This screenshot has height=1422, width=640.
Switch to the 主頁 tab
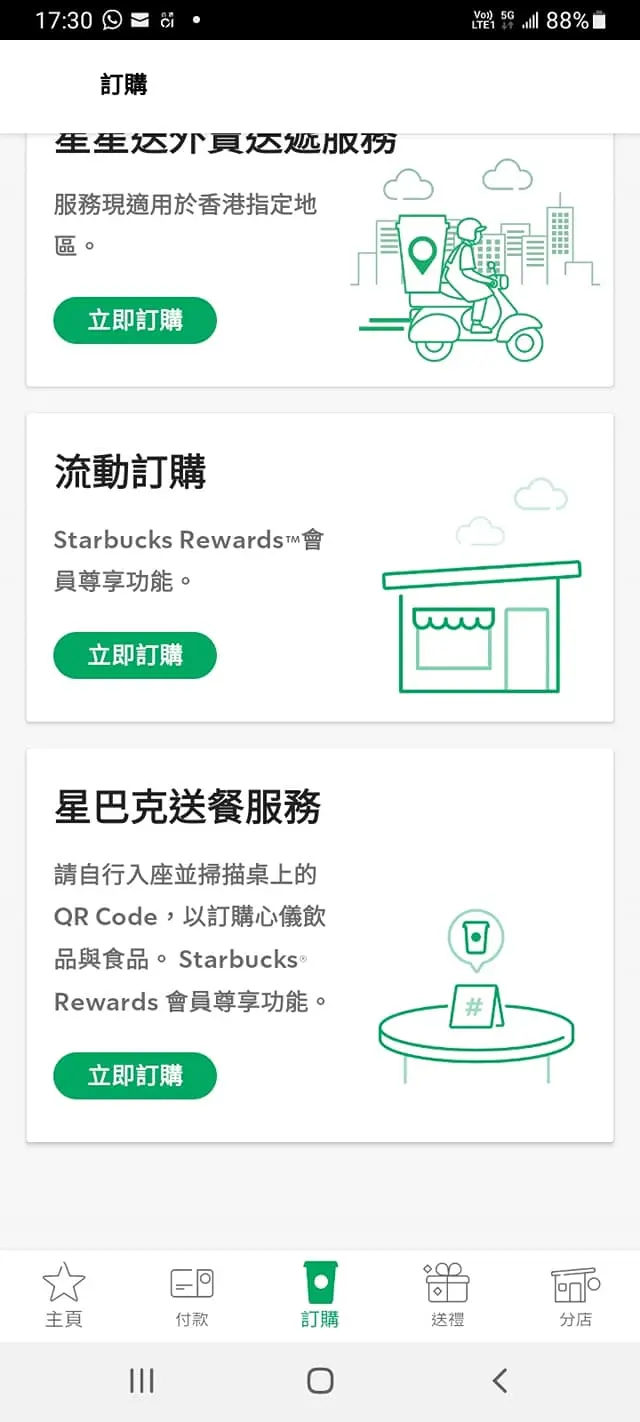[64, 1295]
